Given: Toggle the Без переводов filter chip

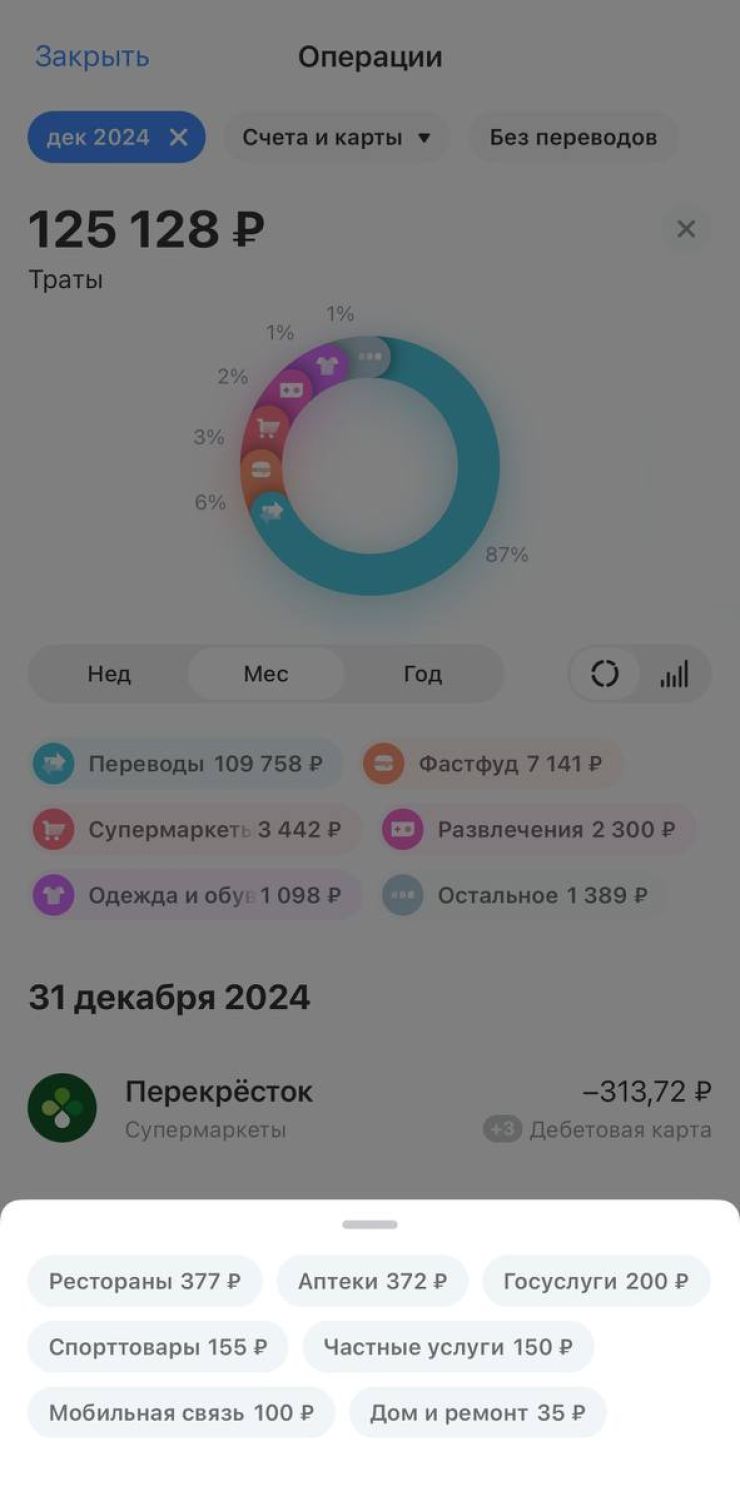Looking at the screenshot, I should pyautogui.click(x=573, y=137).
